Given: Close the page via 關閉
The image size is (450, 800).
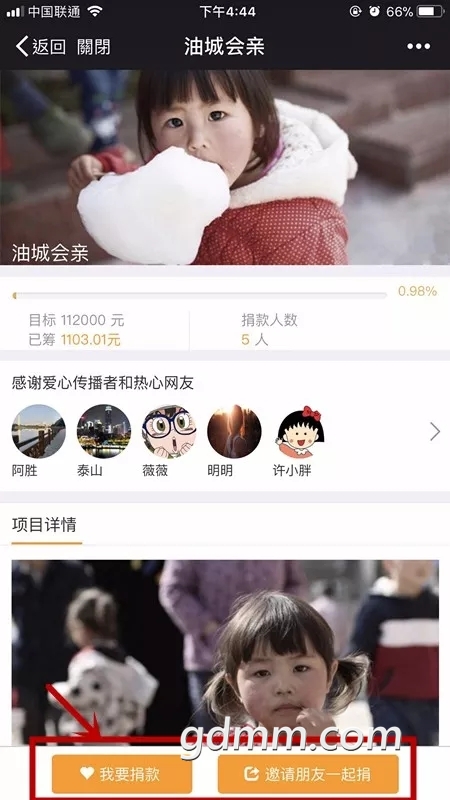Looking at the screenshot, I should pyautogui.click(x=93, y=46).
